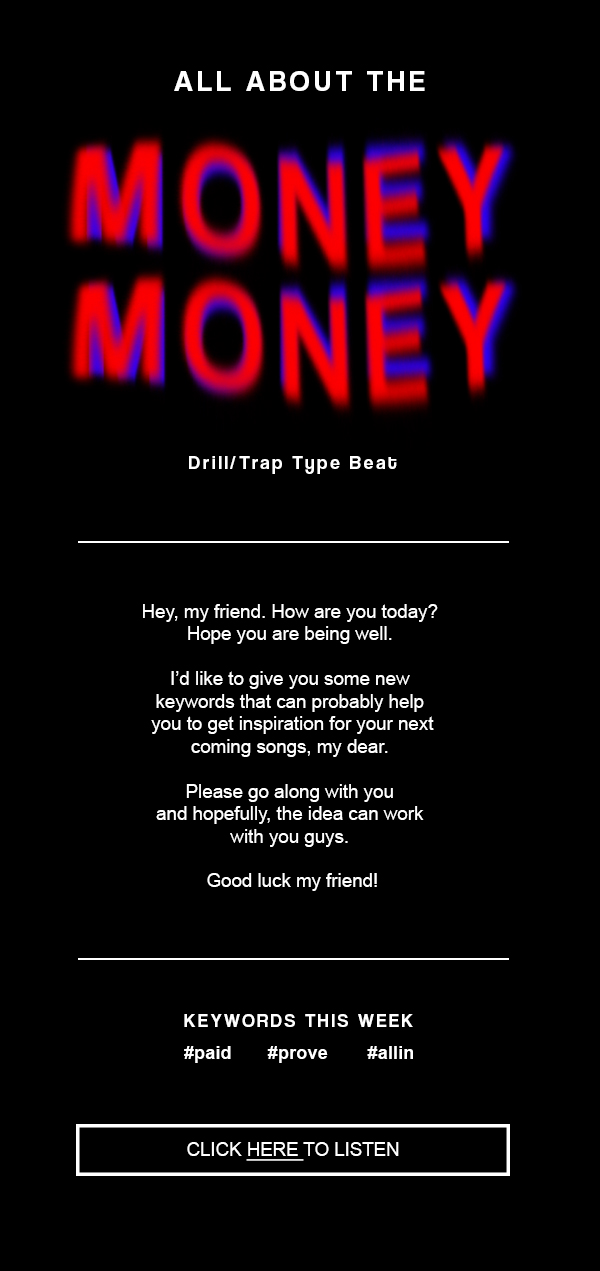Tap the Click Here to Listen button
This screenshot has width=600, height=1271.
click(x=293, y=1150)
